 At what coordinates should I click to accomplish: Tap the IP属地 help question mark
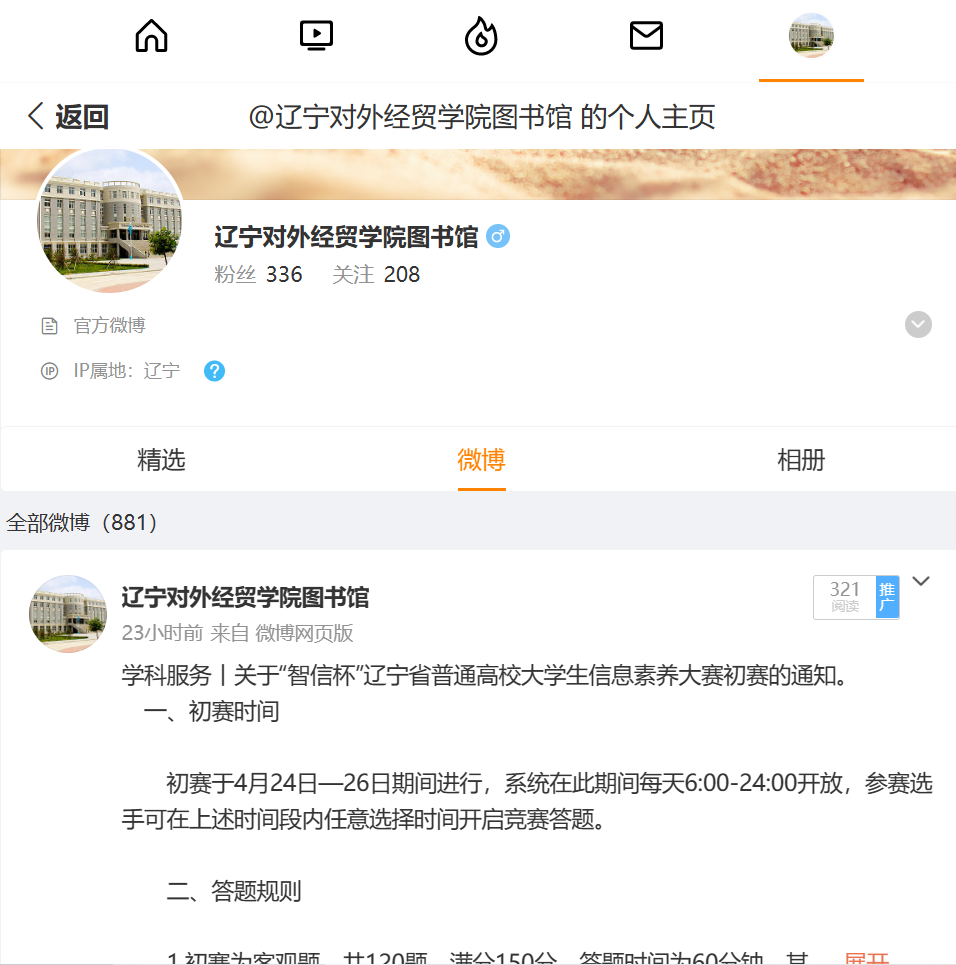coord(214,371)
